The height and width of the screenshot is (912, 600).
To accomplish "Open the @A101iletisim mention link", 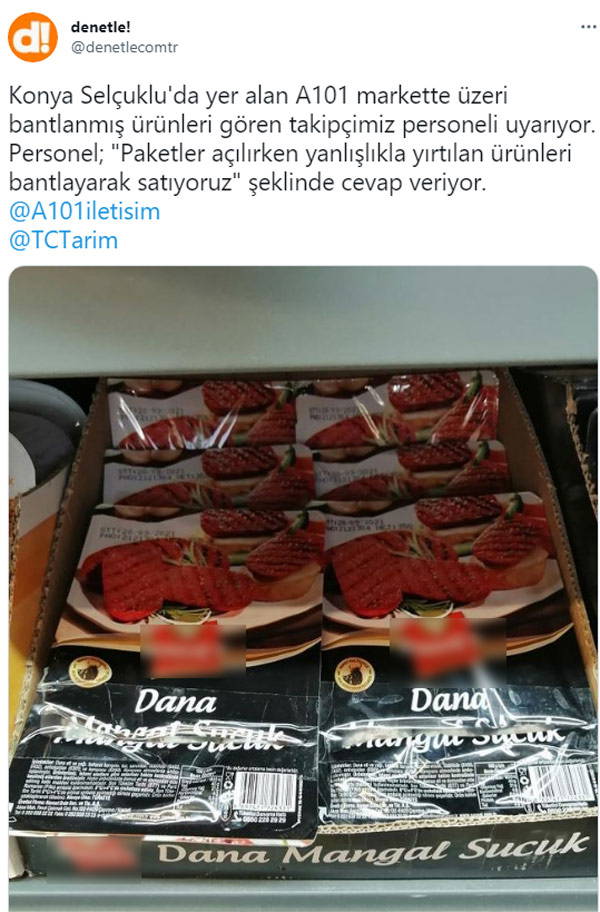I will point(84,213).
